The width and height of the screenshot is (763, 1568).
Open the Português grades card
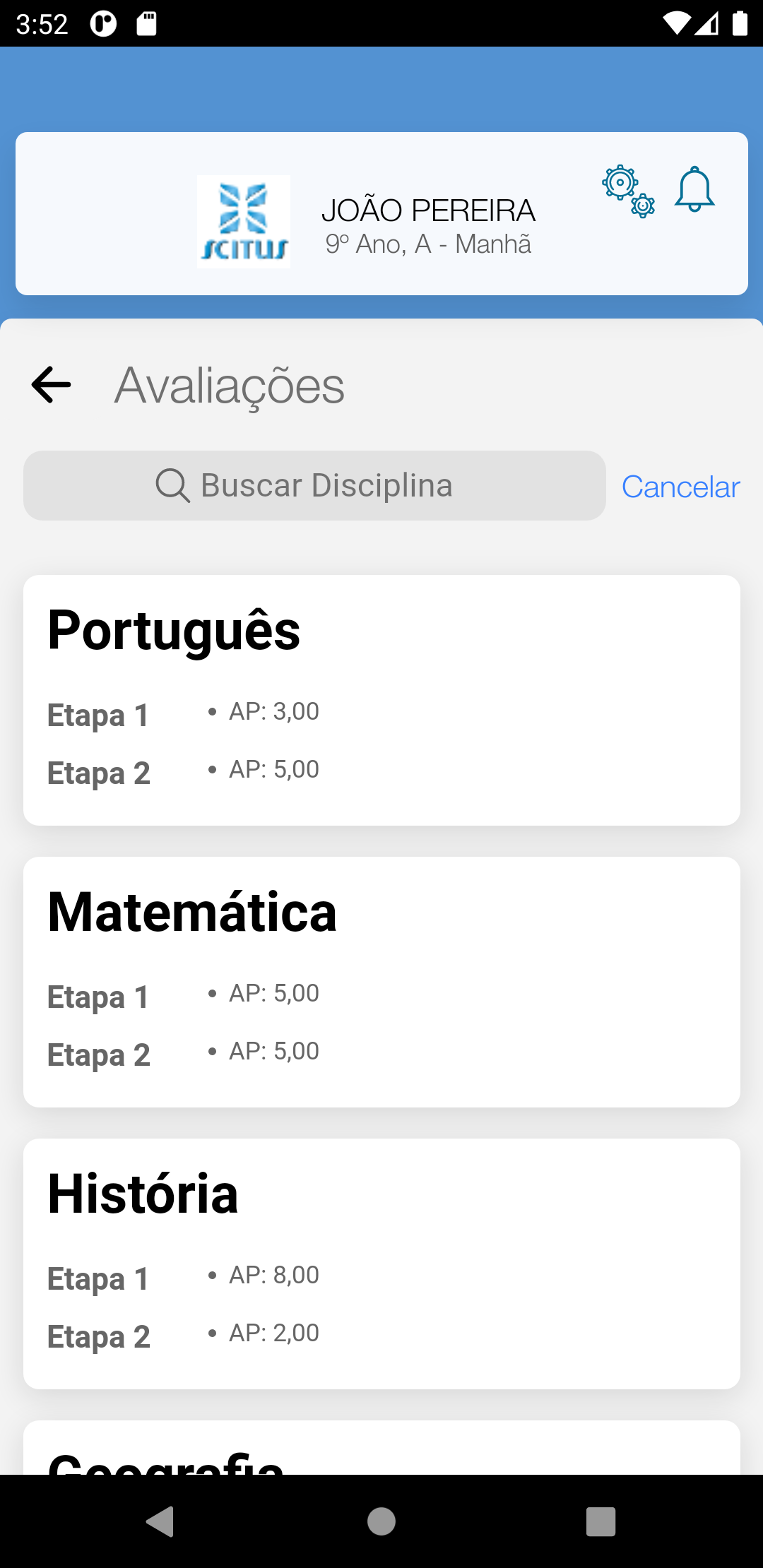tap(381, 700)
